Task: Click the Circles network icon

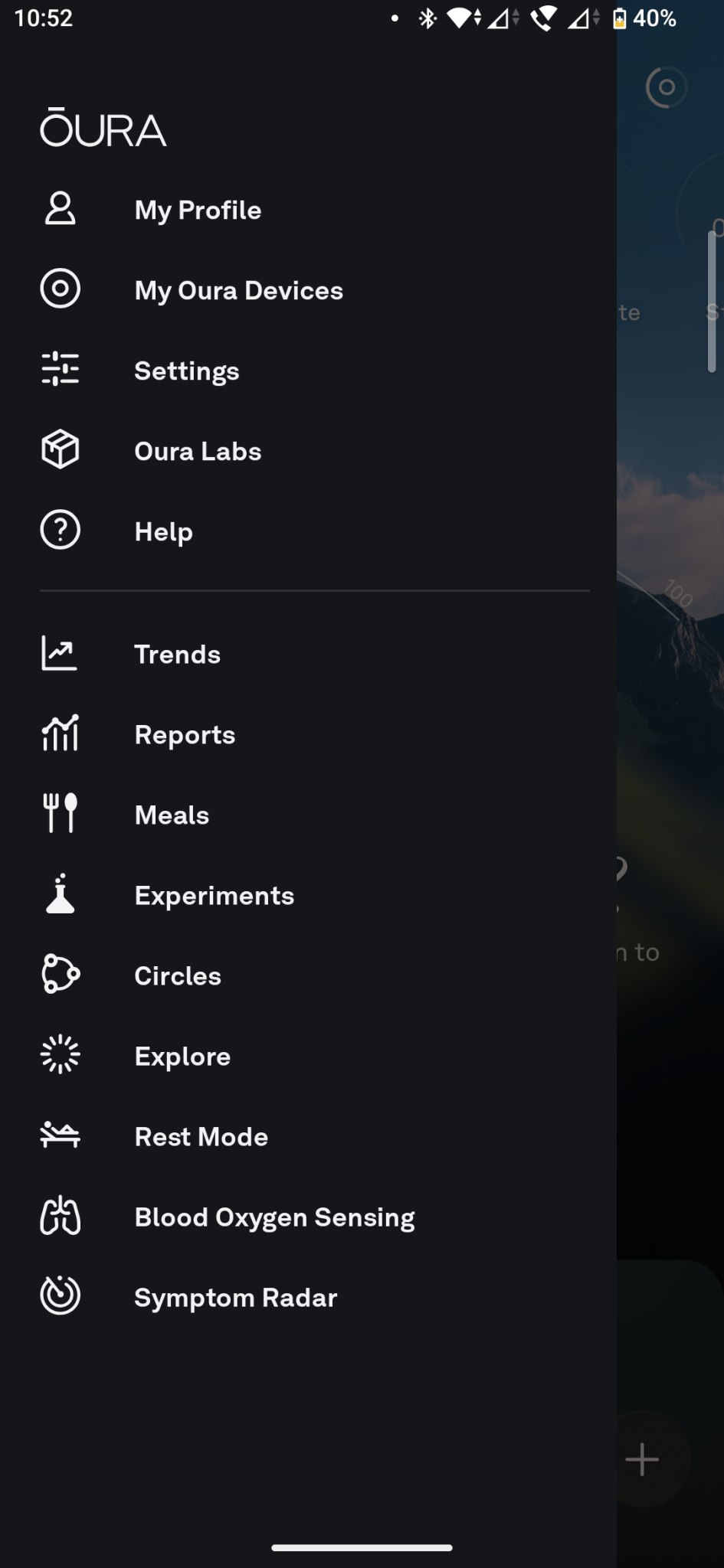Action: [x=61, y=975]
